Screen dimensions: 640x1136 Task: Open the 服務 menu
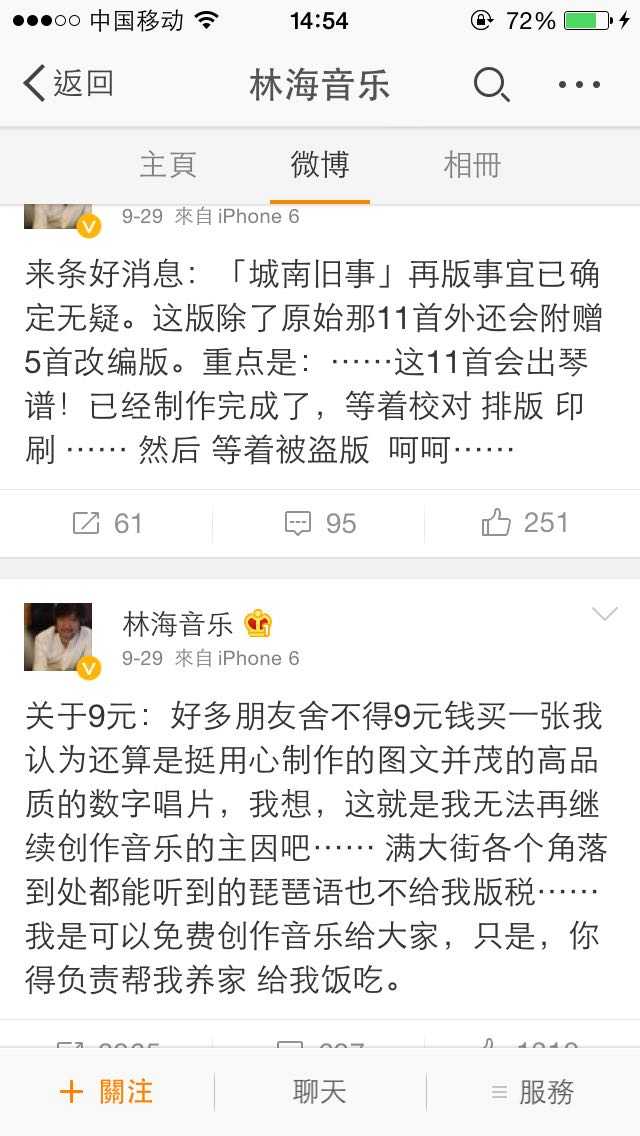(x=533, y=1091)
